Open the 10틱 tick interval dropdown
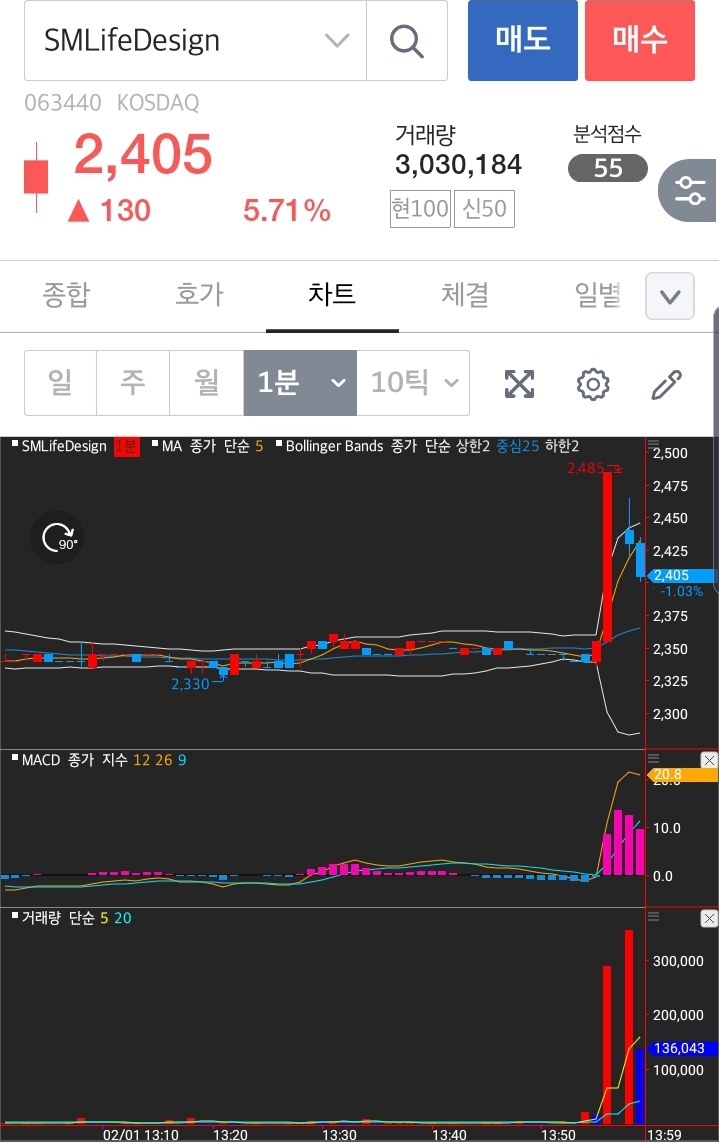Viewport: 719px width, 1145px height. pos(413,382)
